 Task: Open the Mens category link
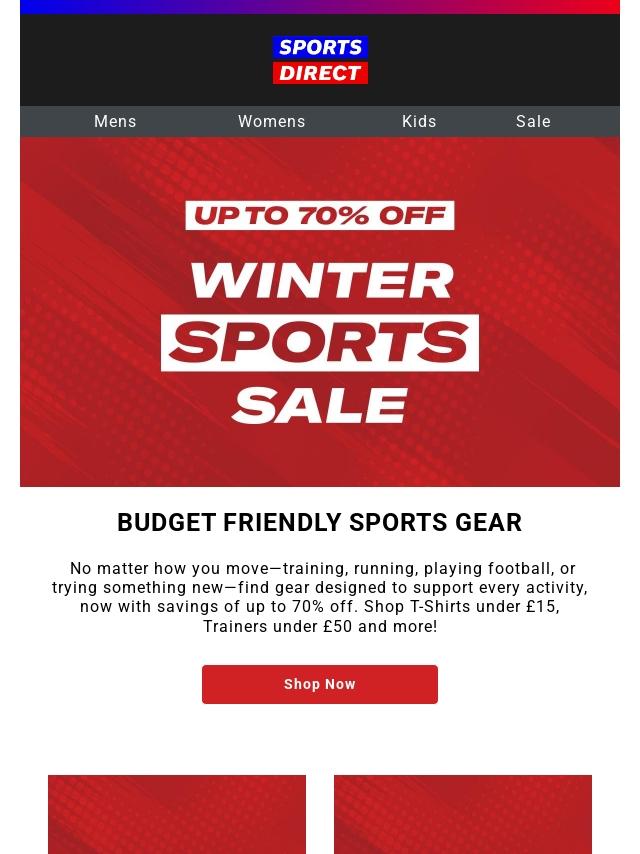tap(115, 122)
